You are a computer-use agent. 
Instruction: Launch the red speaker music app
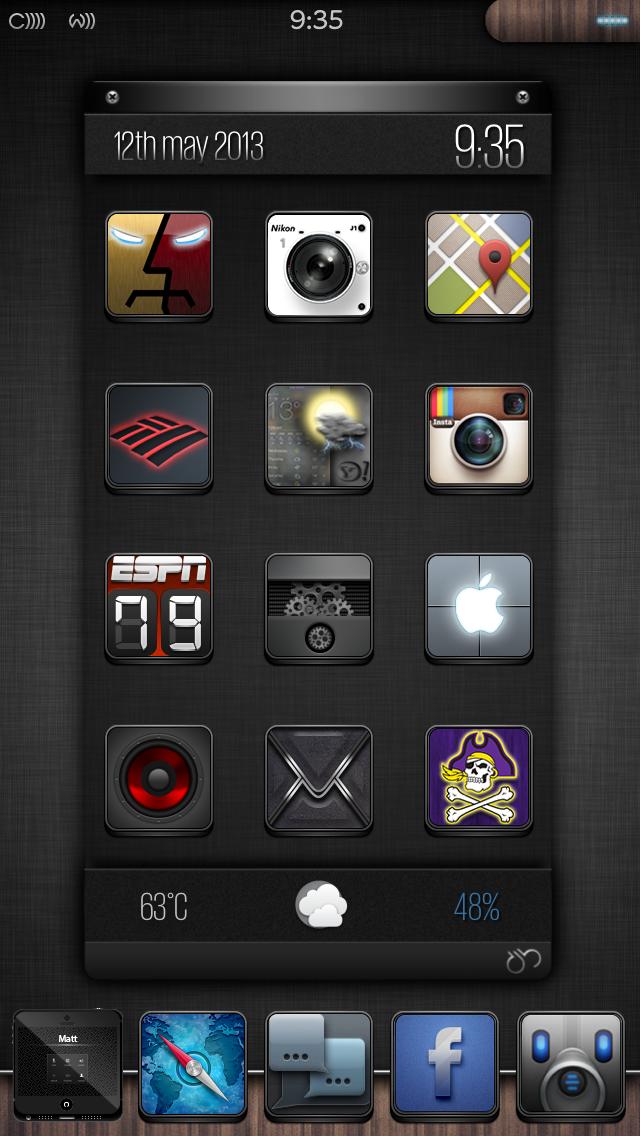[x=159, y=779]
